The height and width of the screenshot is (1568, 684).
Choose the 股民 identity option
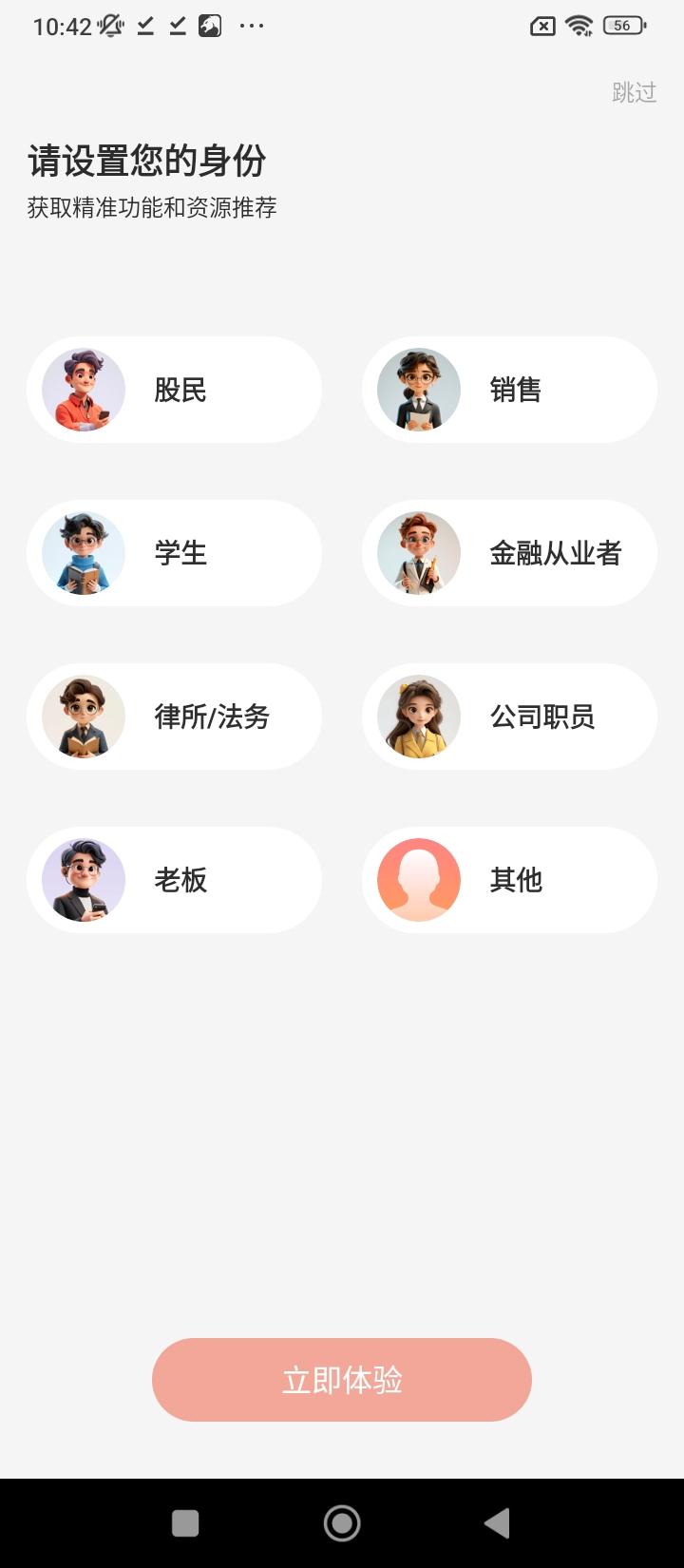[176, 390]
